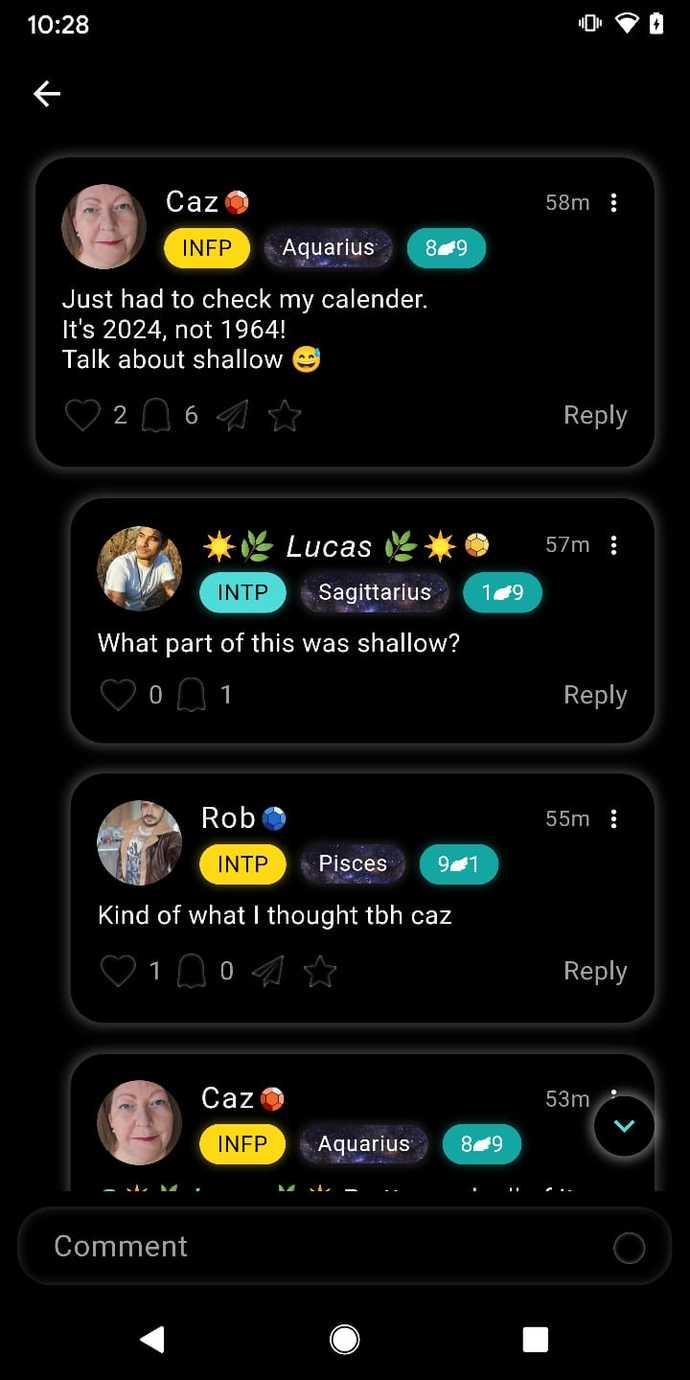
Task: Like Lucas's comment about shallow
Action: 118,695
